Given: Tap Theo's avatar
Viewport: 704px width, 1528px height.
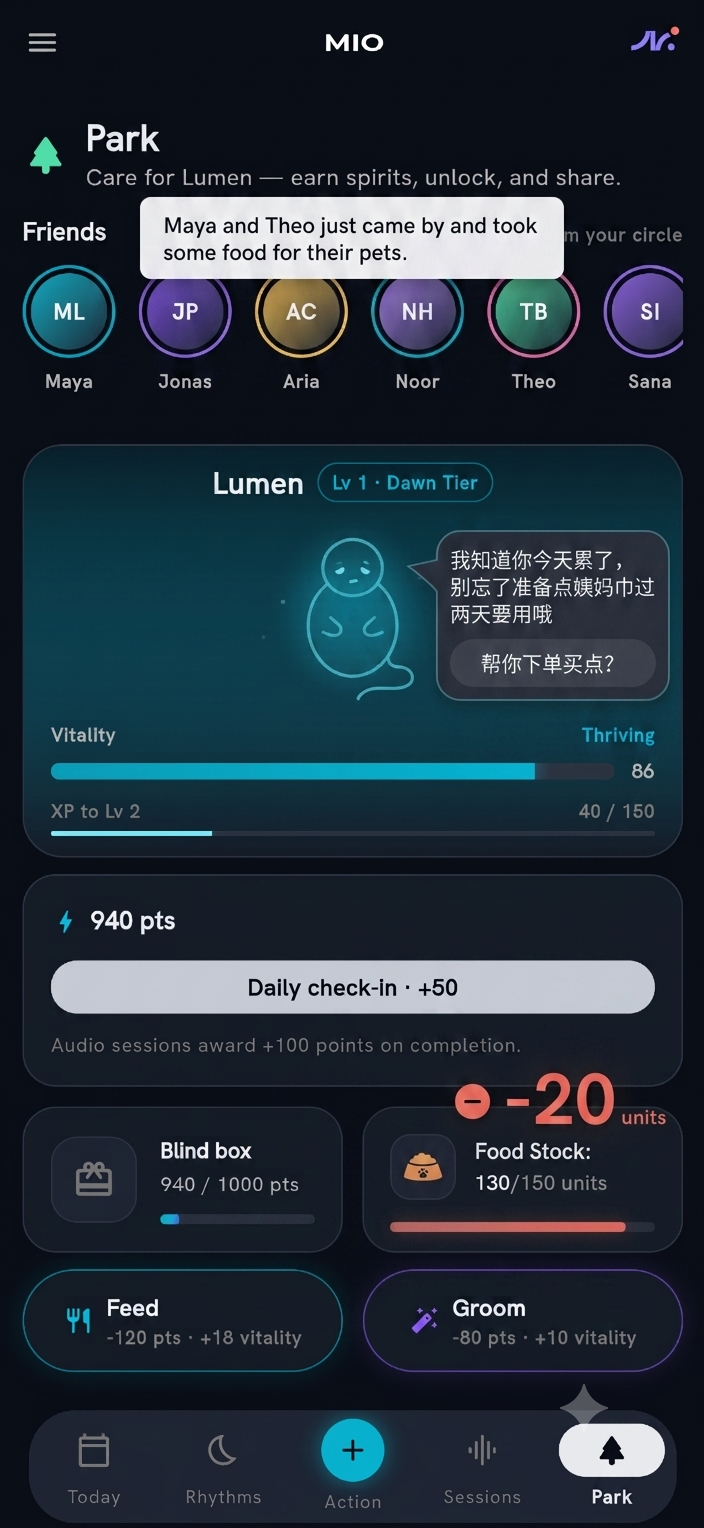Looking at the screenshot, I should coord(533,312).
